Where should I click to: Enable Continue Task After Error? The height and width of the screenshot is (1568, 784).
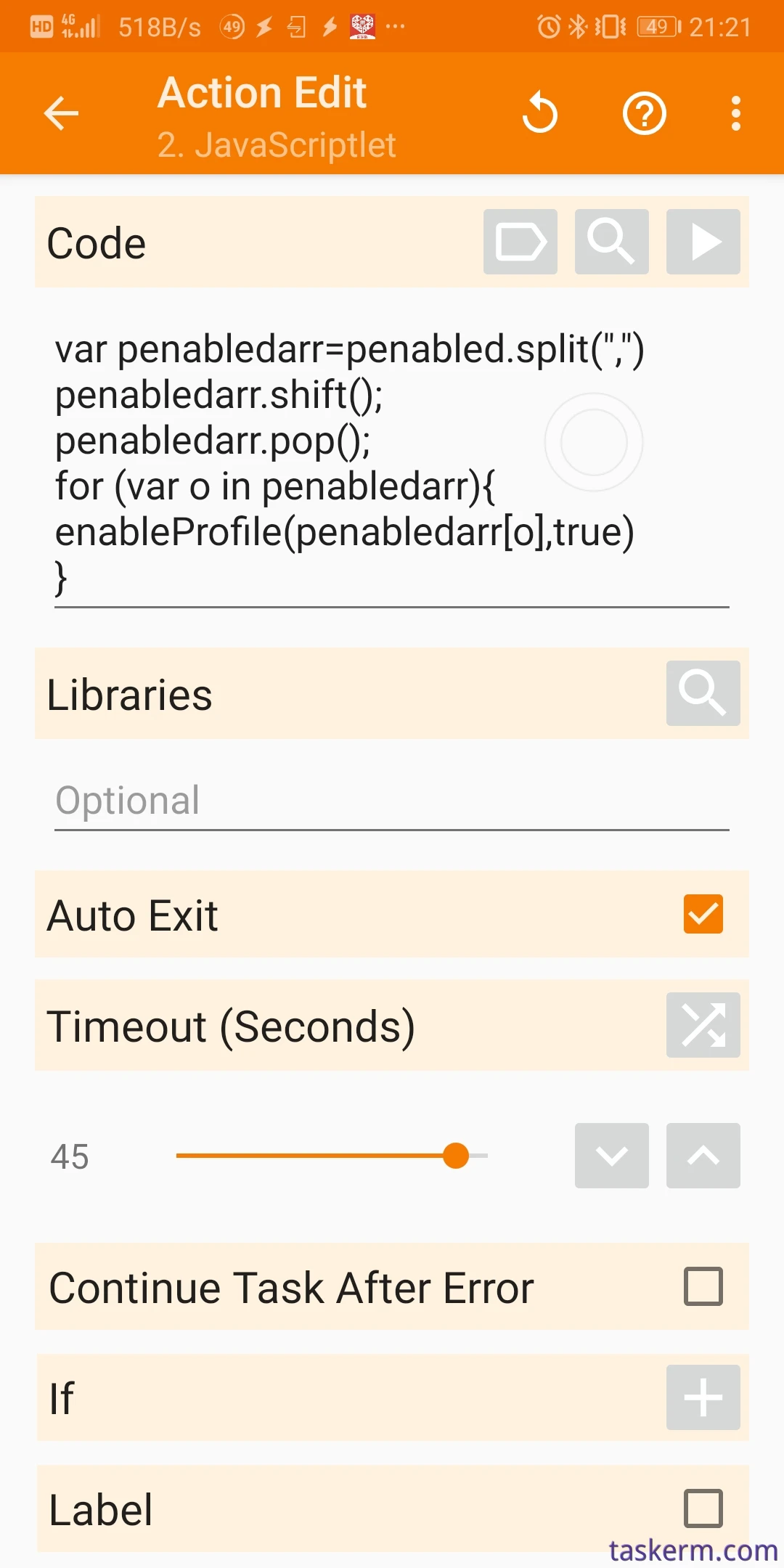703,1286
